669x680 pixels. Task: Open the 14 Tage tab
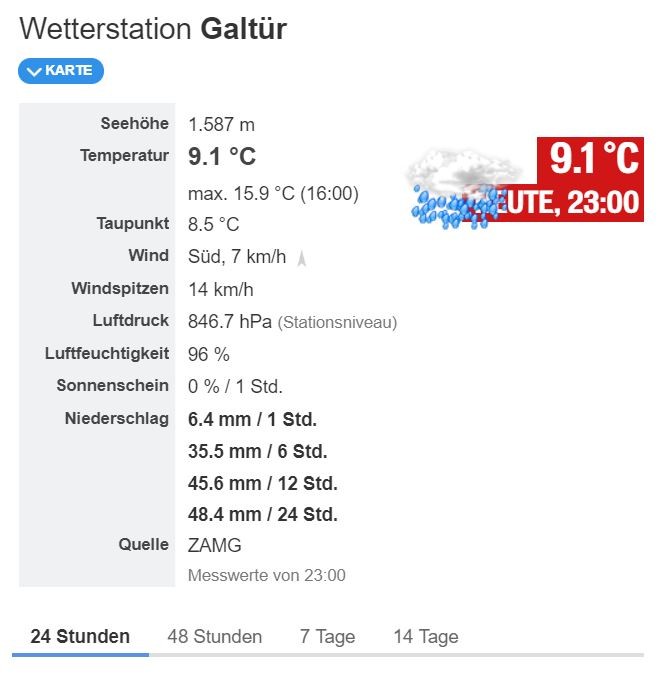pyautogui.click(x=425, y=637)
